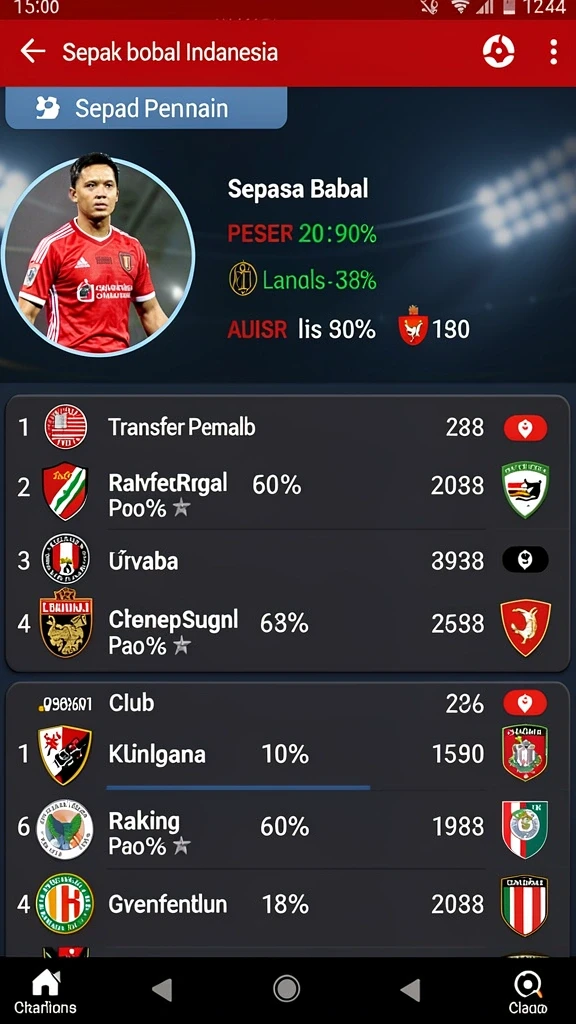Open the football icon in the app bar
Screen dimensions: 576x1024
498,52
